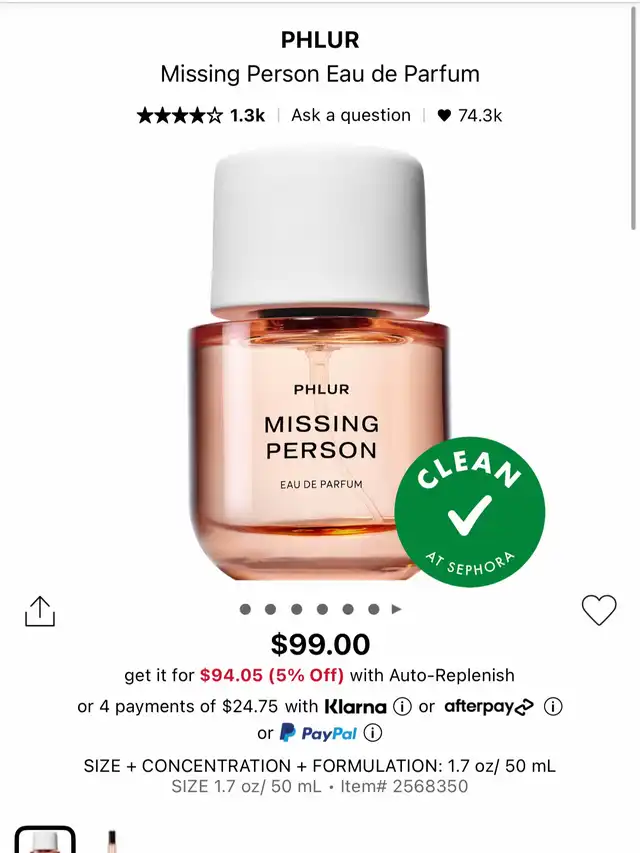View PayPal payment info
640x853 pixels.
[x=372, y=733]
